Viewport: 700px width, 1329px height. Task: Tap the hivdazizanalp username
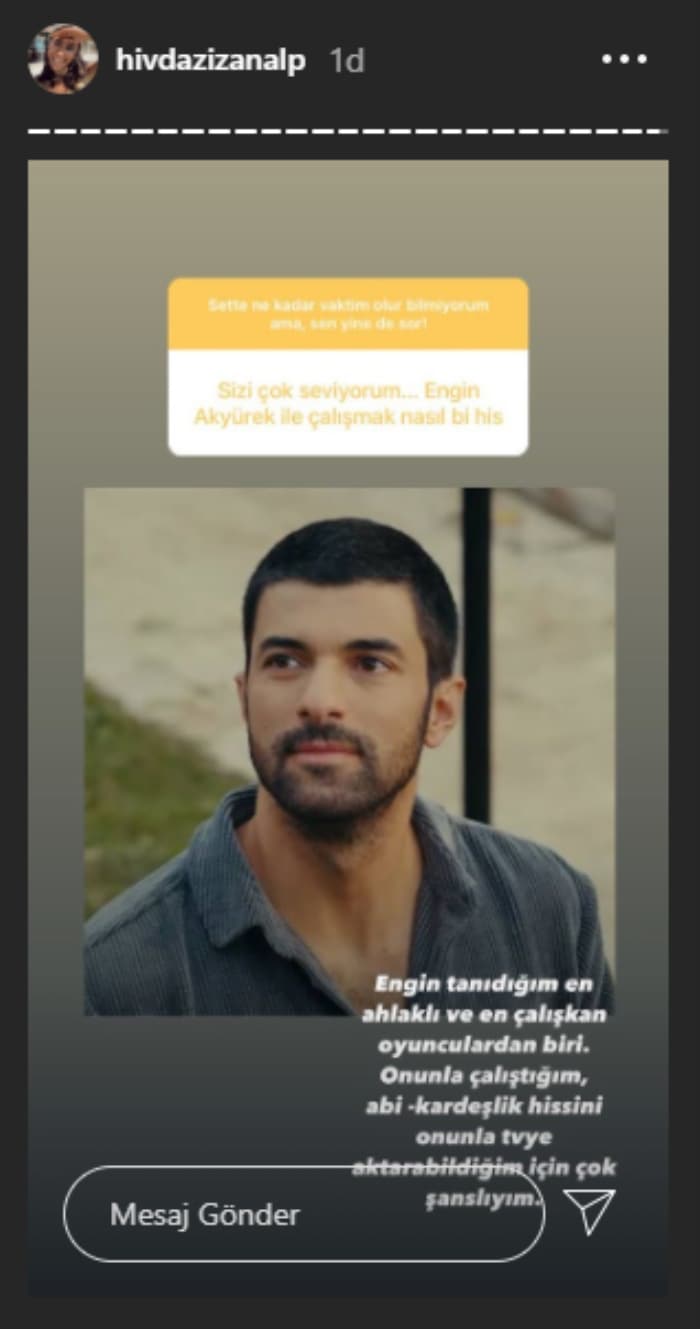click(x=210, y=60)
